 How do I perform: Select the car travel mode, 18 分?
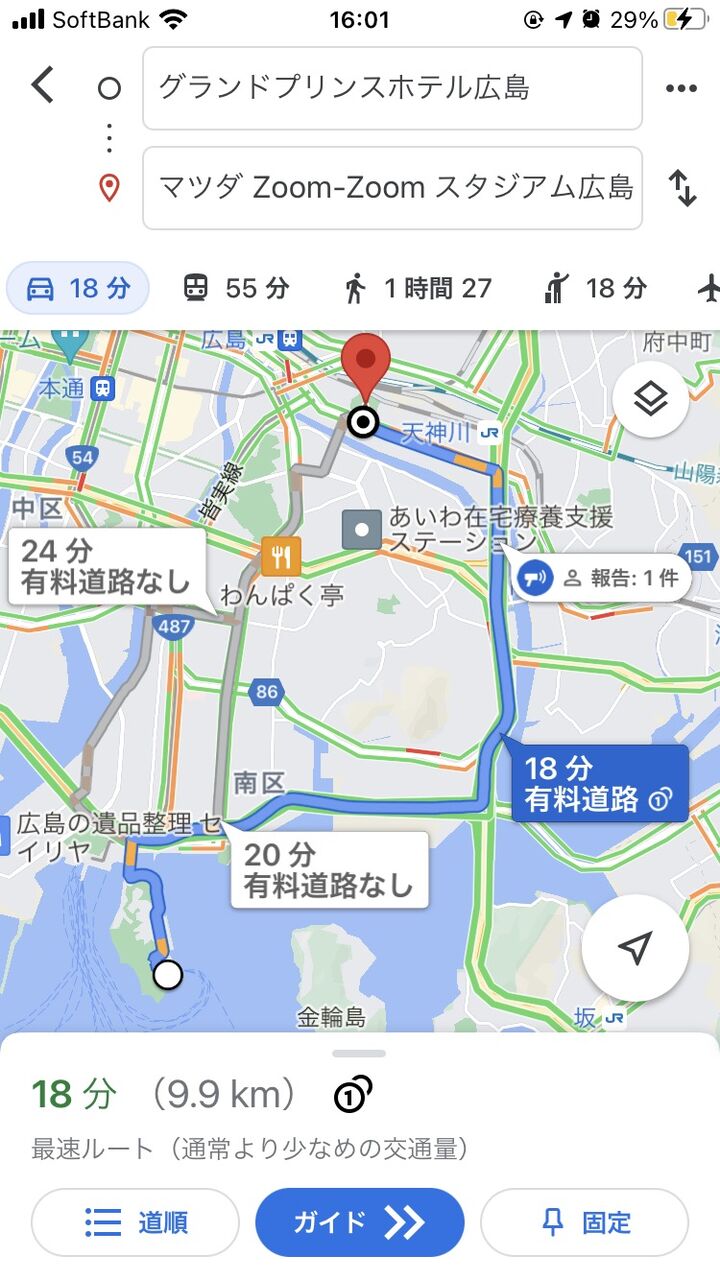point(78,289)
